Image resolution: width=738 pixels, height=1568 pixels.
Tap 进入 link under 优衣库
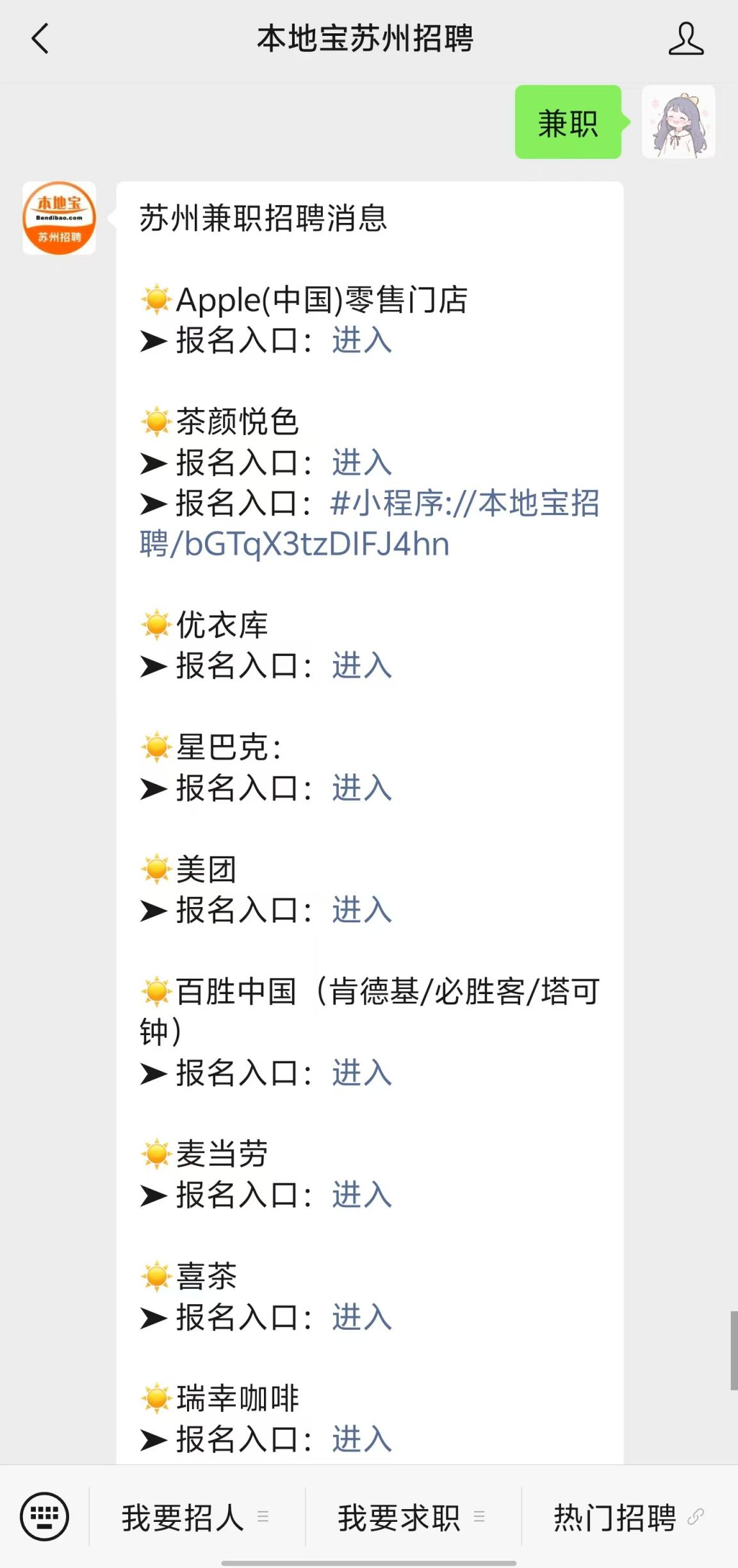coord(362,666)
